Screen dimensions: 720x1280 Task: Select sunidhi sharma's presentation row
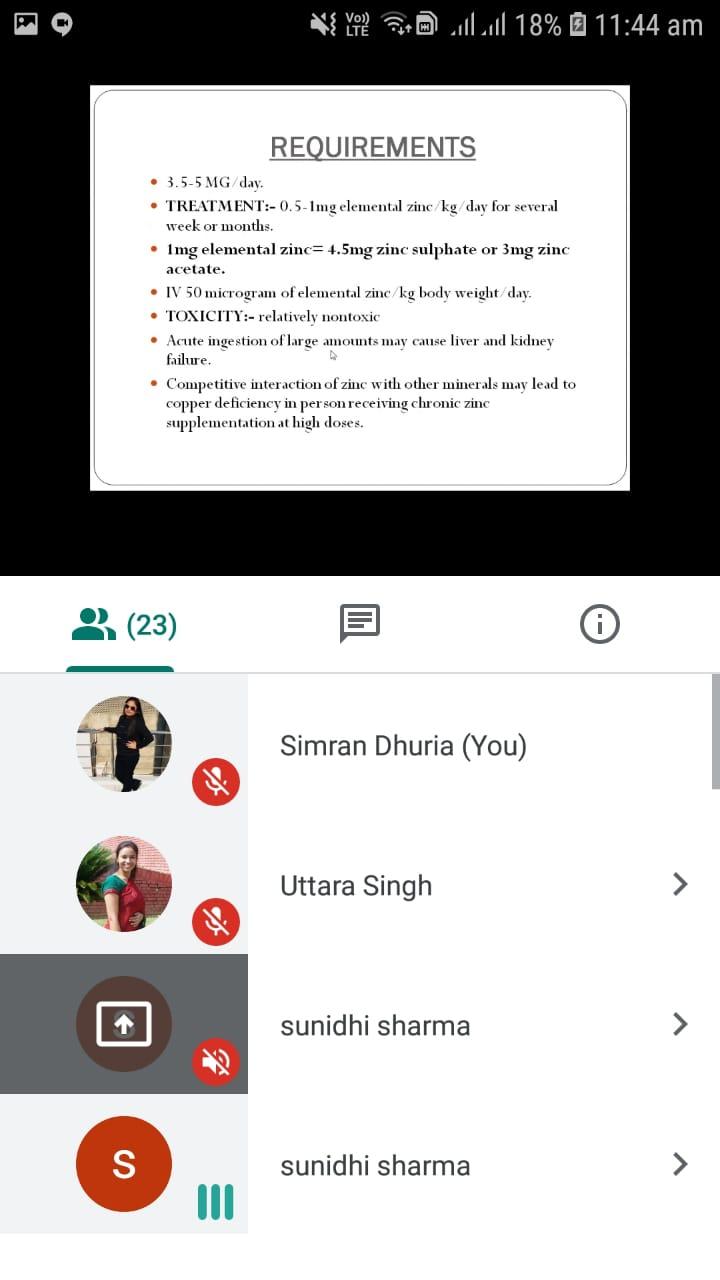(360, 1024)
